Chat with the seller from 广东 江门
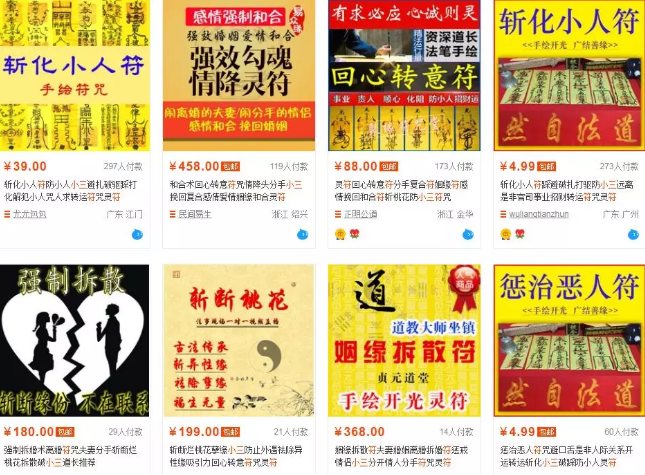The height and width of the screenshot is (475, 645). [137, 234]
